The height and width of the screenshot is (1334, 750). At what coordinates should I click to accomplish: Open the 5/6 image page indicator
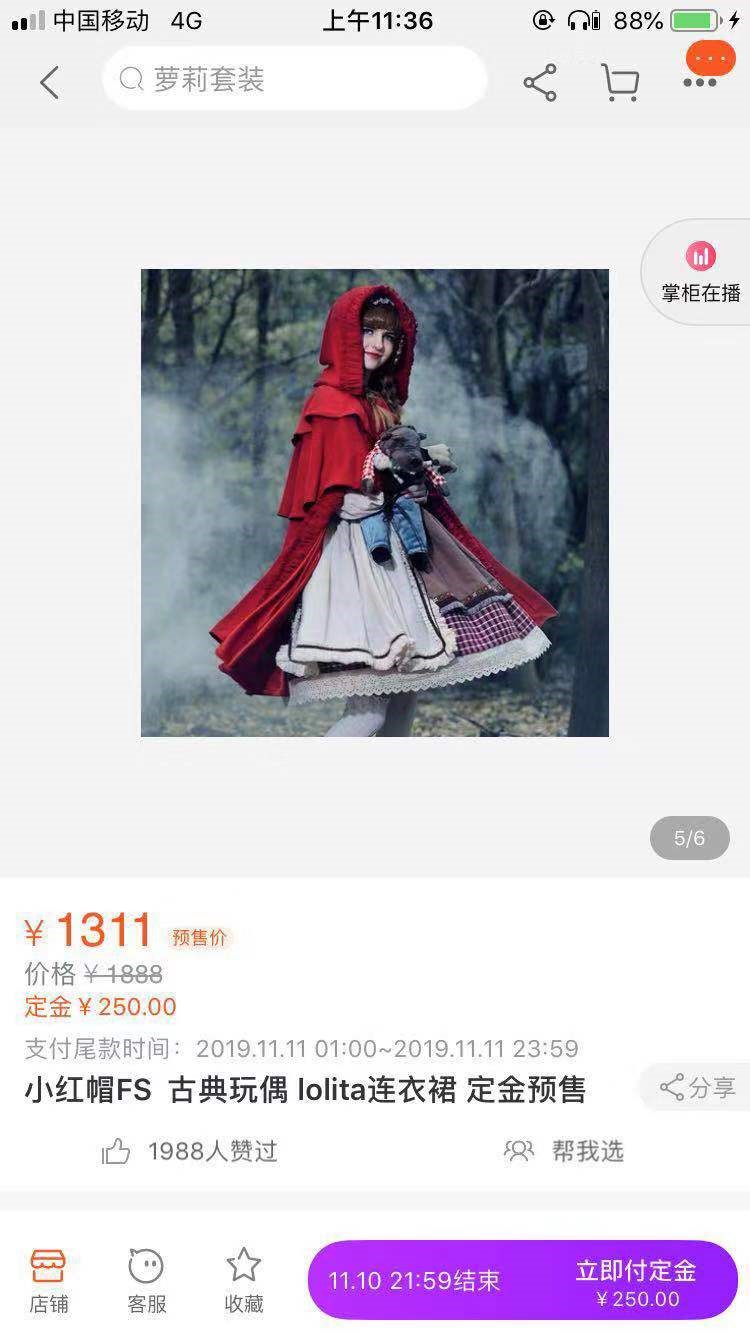[689, 837]
